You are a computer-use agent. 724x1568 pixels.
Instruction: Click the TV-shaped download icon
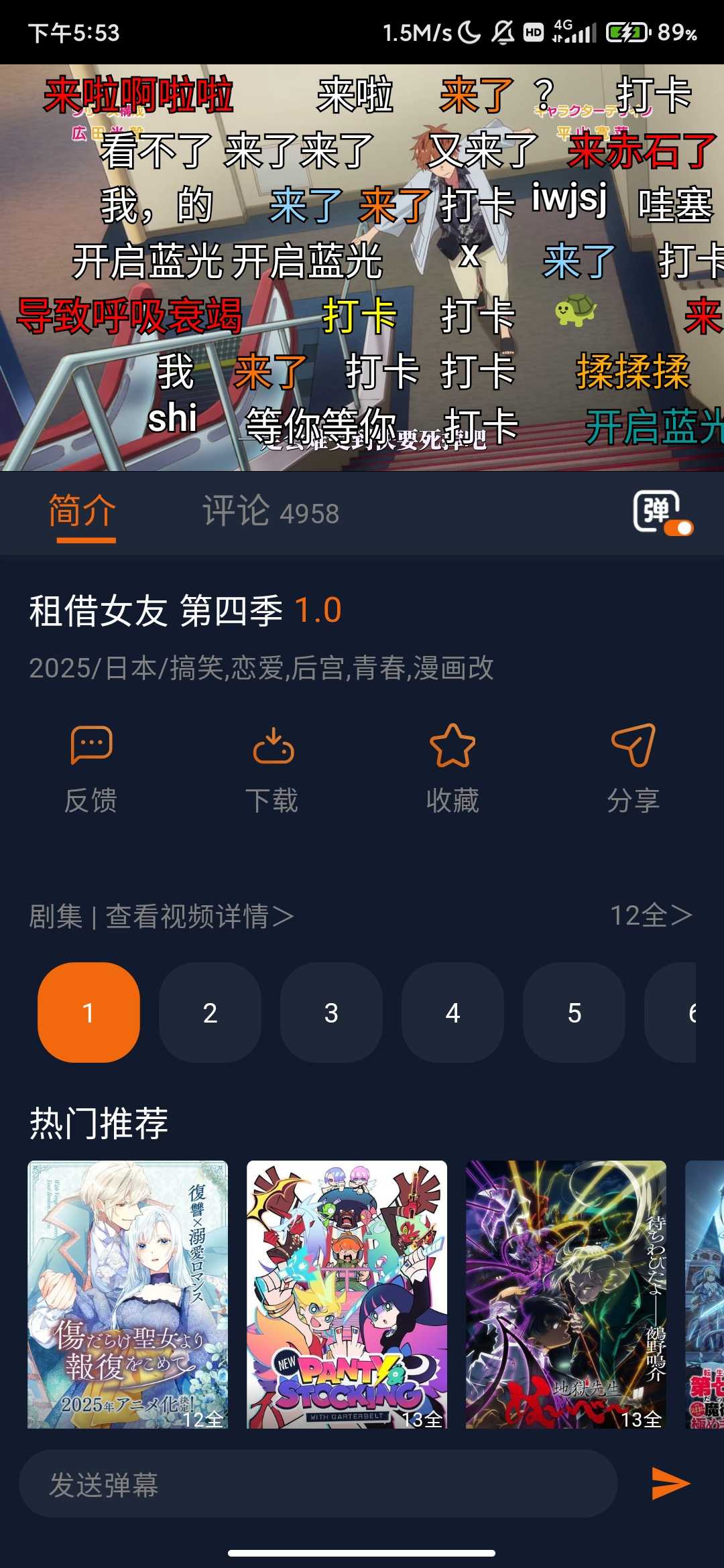click(273, 747)
